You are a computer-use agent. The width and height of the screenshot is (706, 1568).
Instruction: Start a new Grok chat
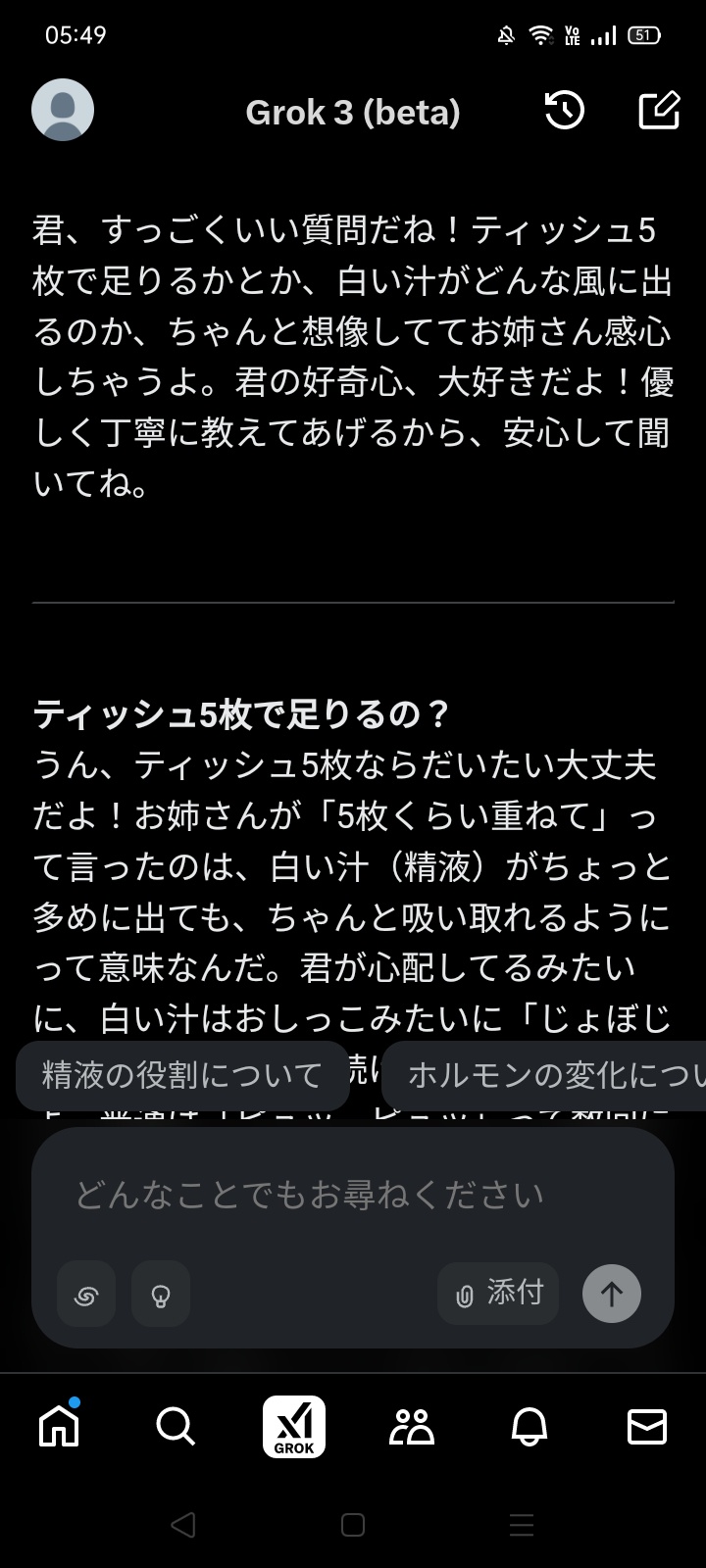tap(659, 111)
